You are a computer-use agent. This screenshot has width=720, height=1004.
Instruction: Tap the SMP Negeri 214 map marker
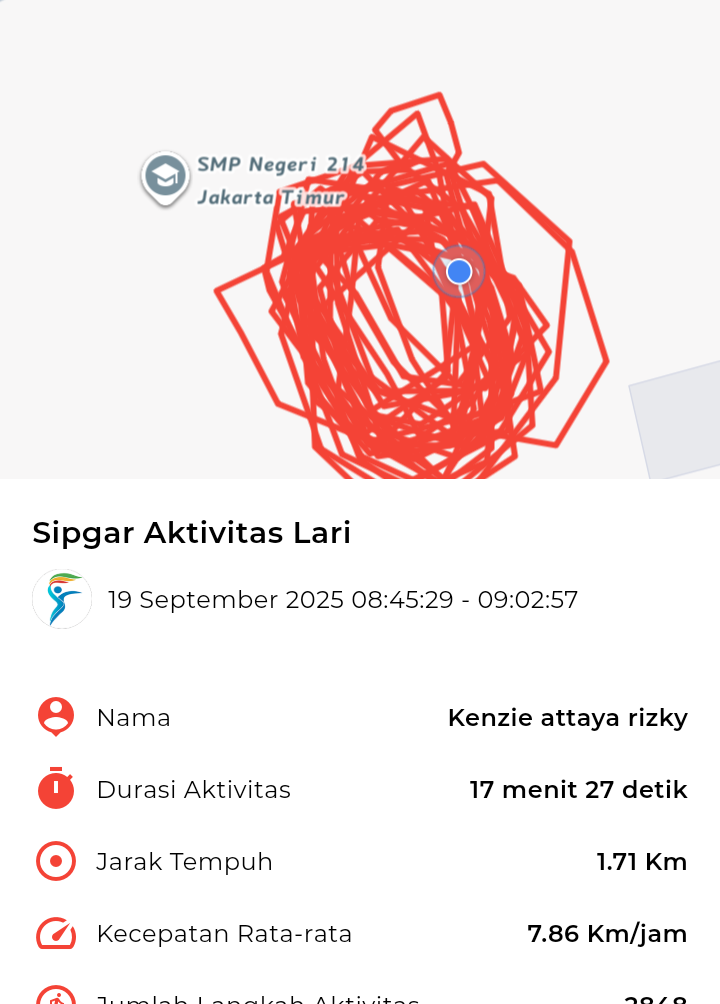tap(165, 178)
